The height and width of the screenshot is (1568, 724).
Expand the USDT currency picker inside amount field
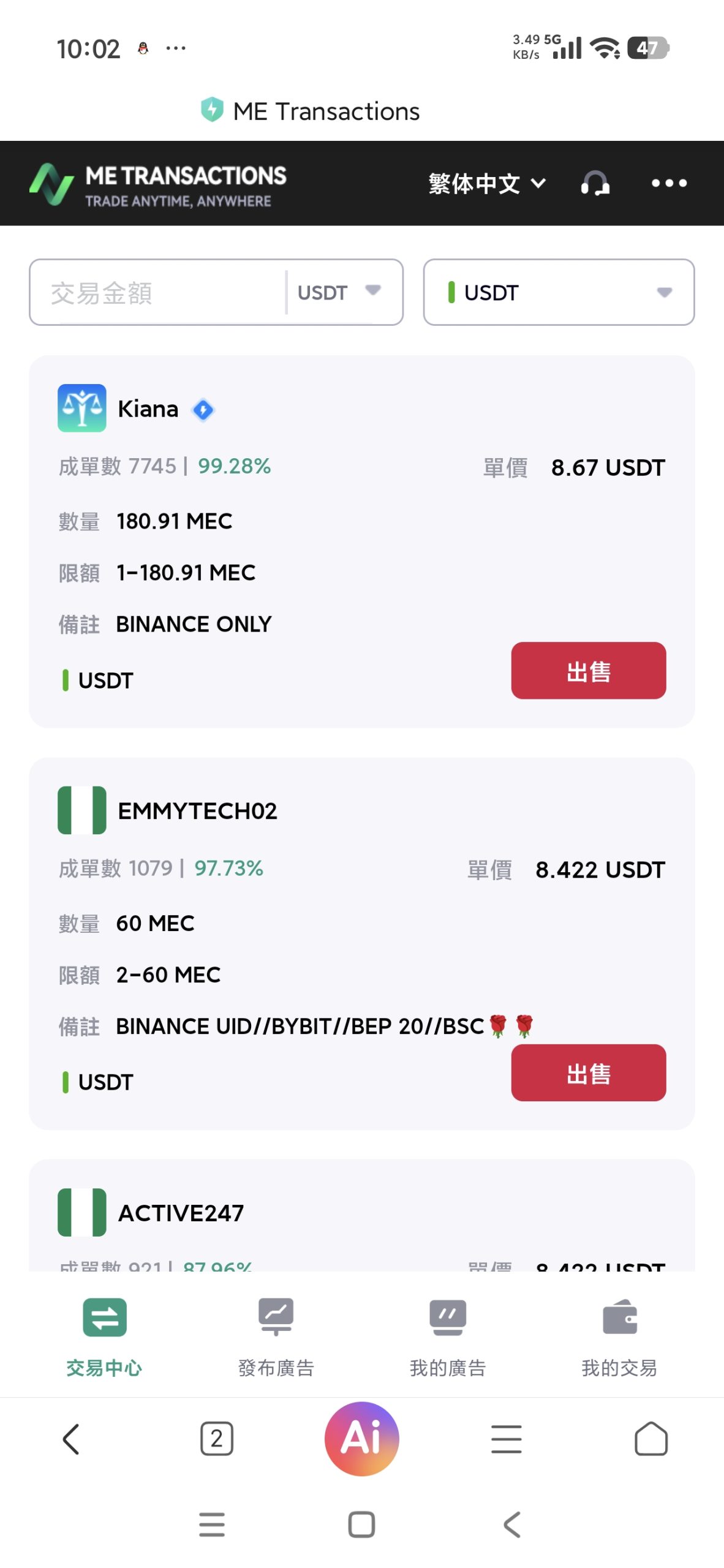340,293
